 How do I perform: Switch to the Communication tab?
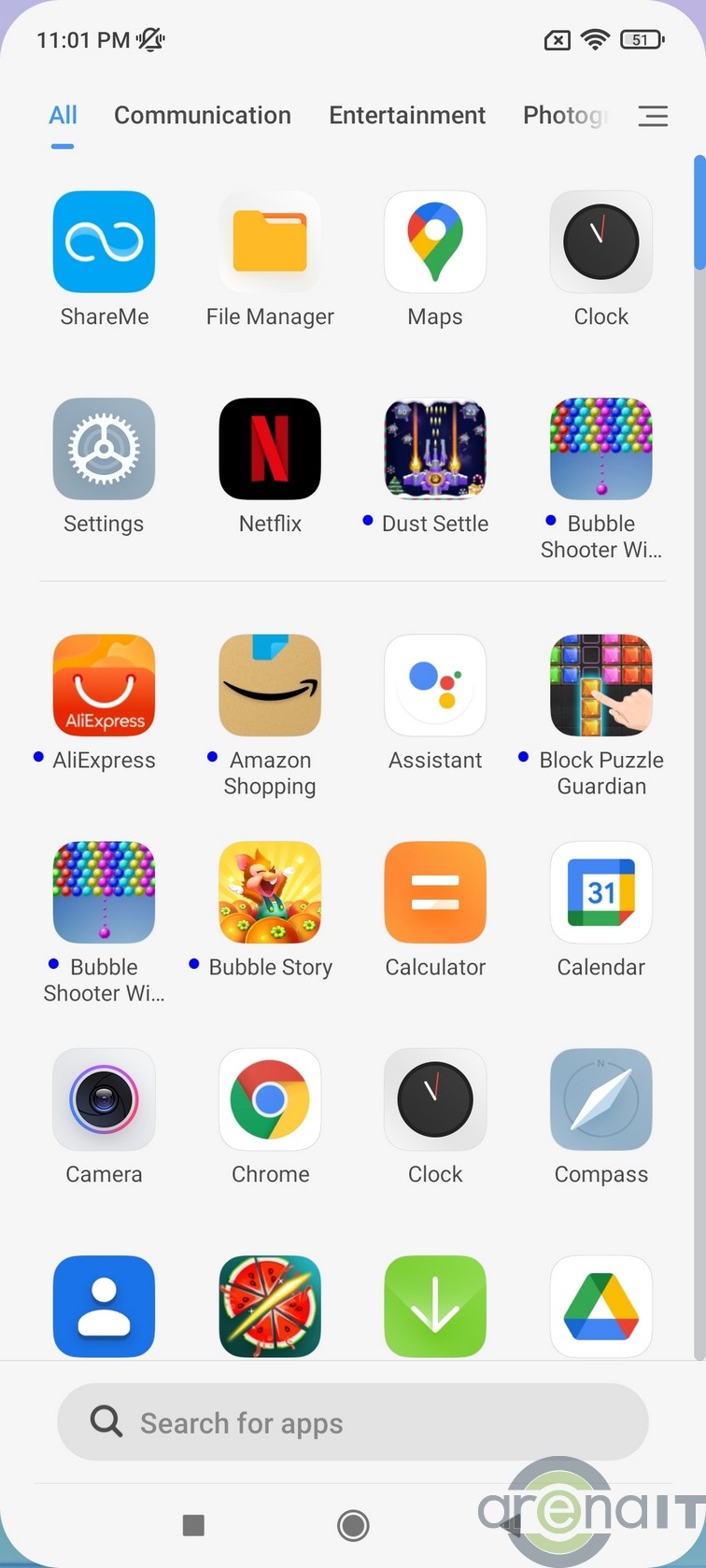[203, 116]
